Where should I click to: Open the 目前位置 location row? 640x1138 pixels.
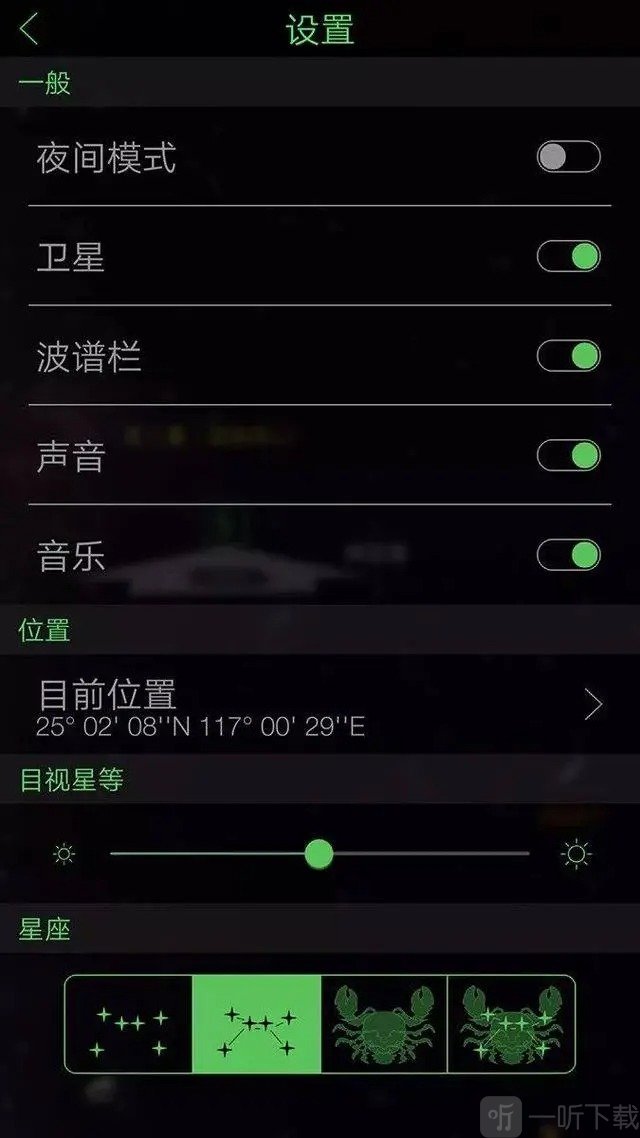tap(320, 705)
